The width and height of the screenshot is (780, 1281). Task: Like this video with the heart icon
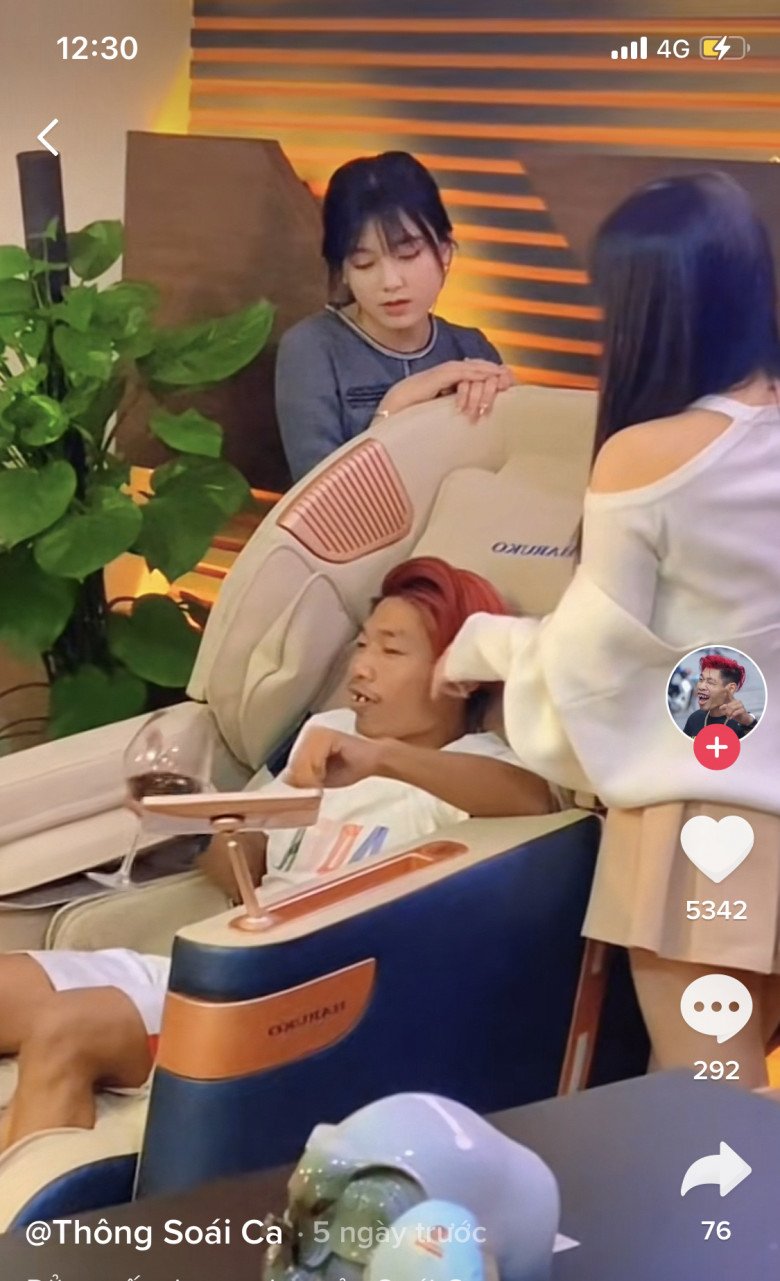[x=716, y=848]
